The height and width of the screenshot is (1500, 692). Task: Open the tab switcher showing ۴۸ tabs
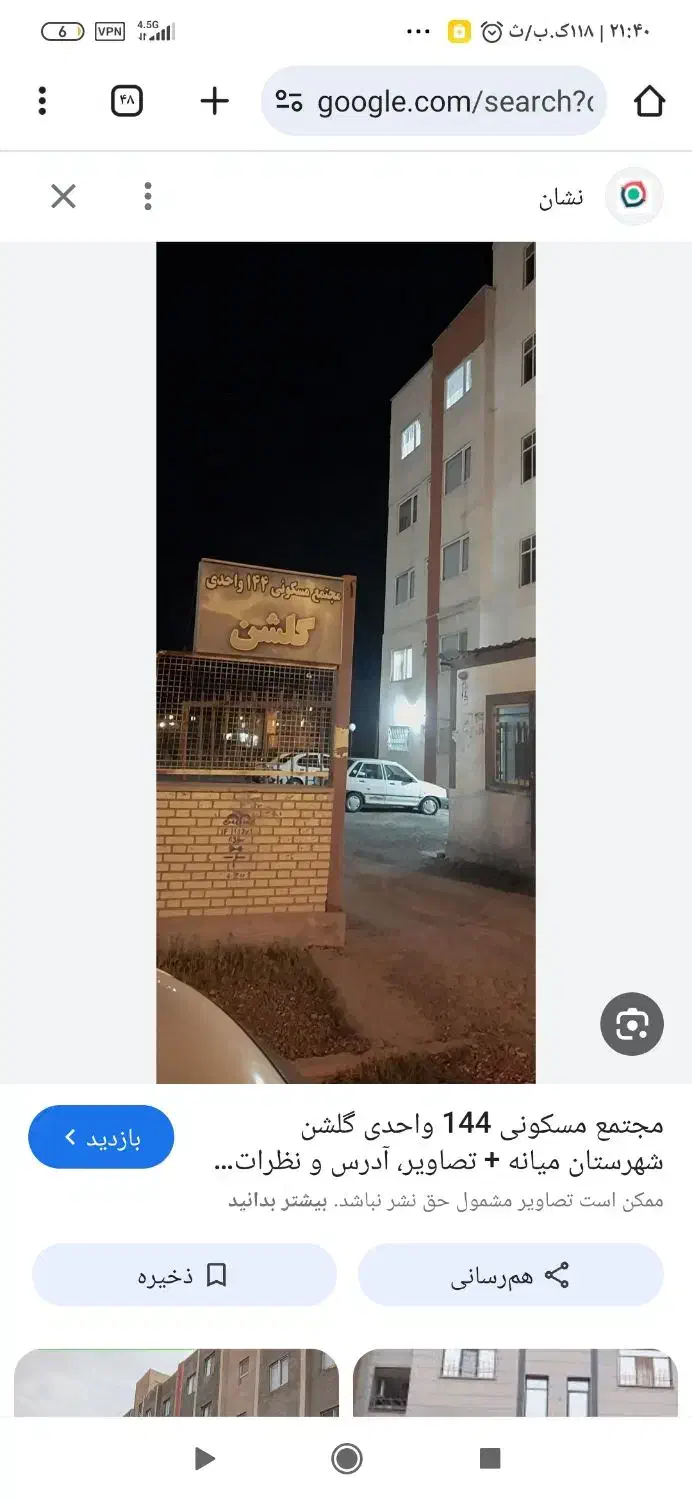pyautogui.click(x=127, y=101)
